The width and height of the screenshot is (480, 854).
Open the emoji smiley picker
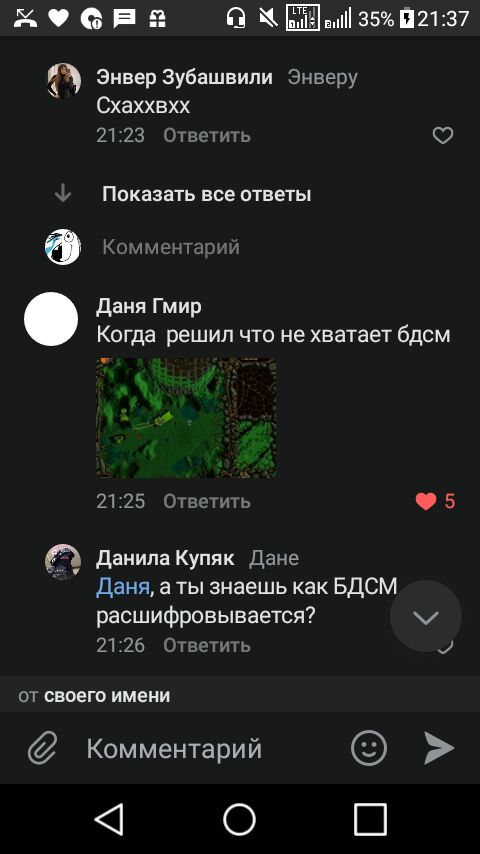369,748
